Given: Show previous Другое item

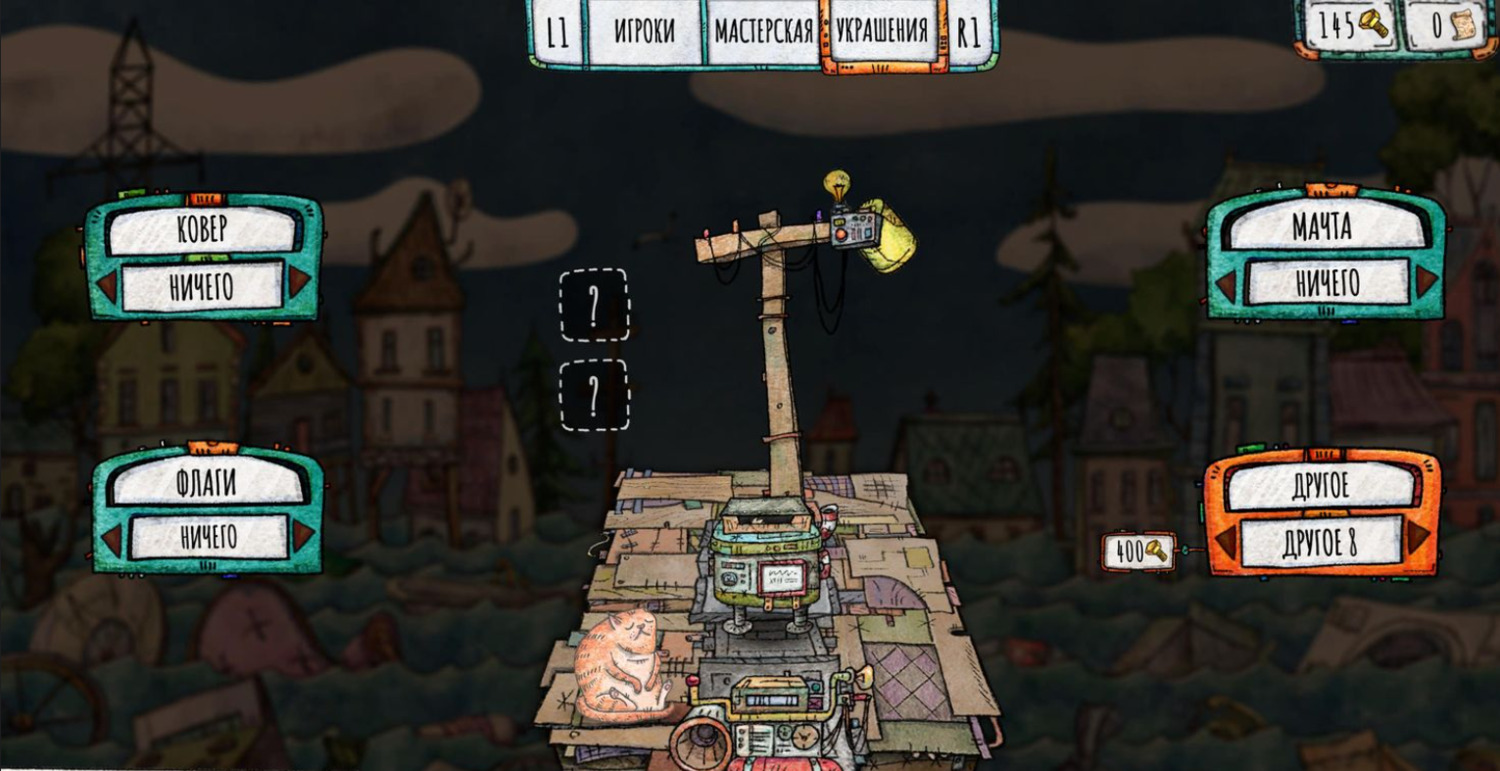Looking at the screenshot, I should coord(1225,542).
